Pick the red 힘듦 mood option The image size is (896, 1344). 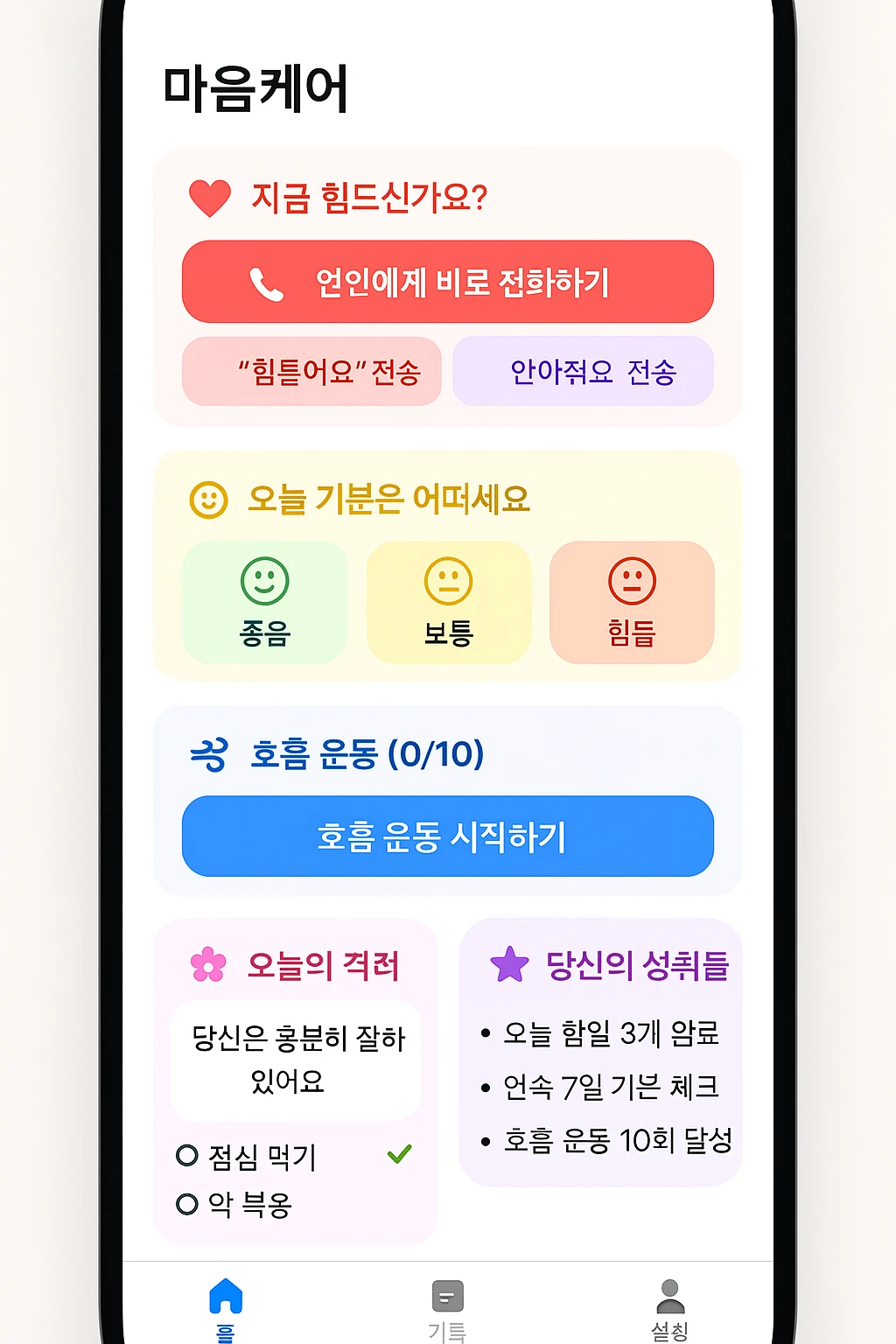coord(632,602)
